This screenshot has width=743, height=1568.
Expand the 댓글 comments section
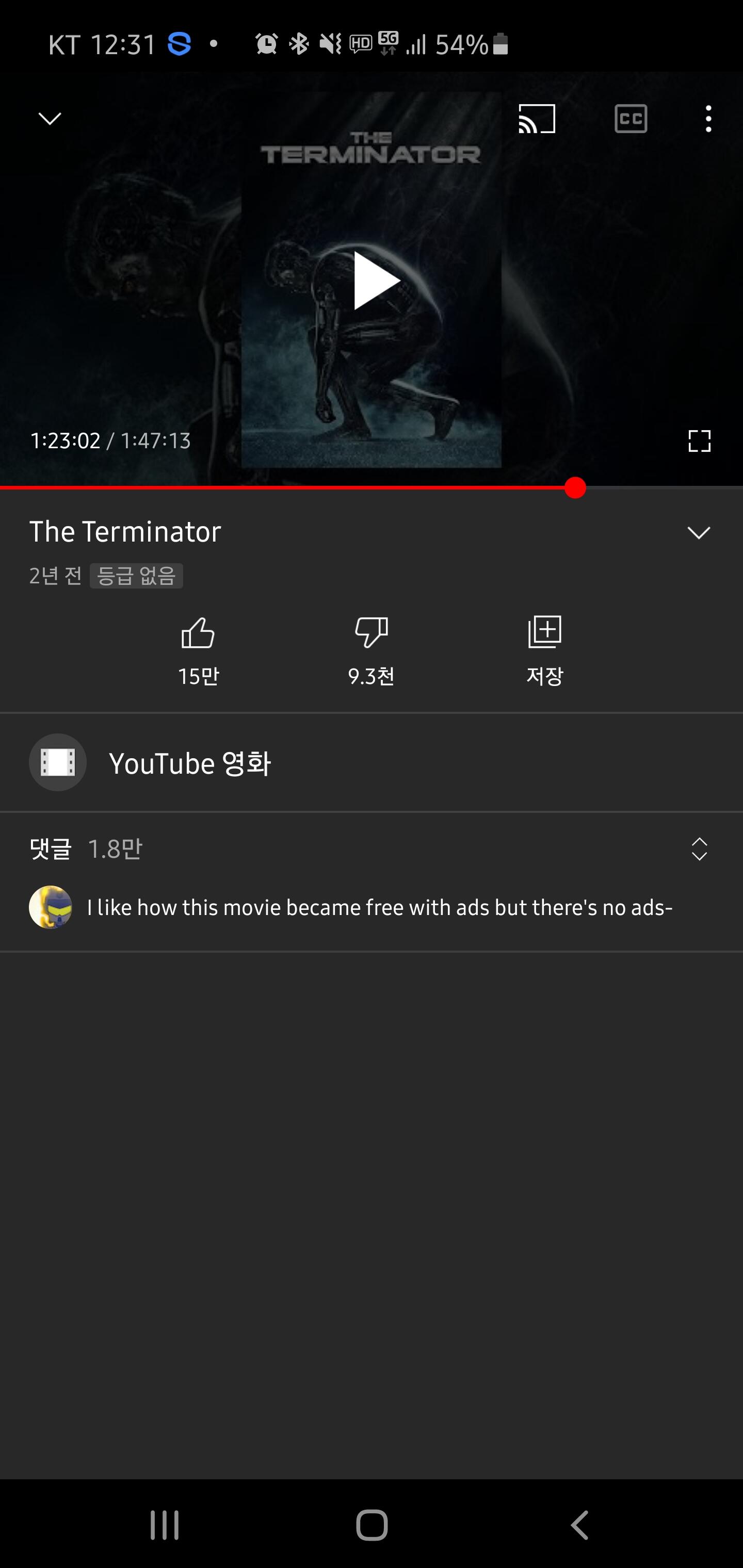coord(699,848)
